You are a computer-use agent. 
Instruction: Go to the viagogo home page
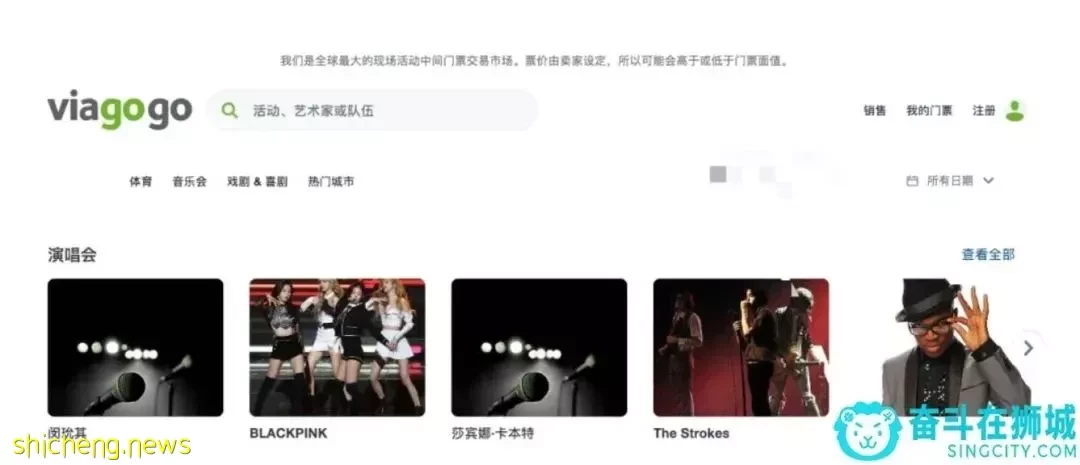coord(119,111)
